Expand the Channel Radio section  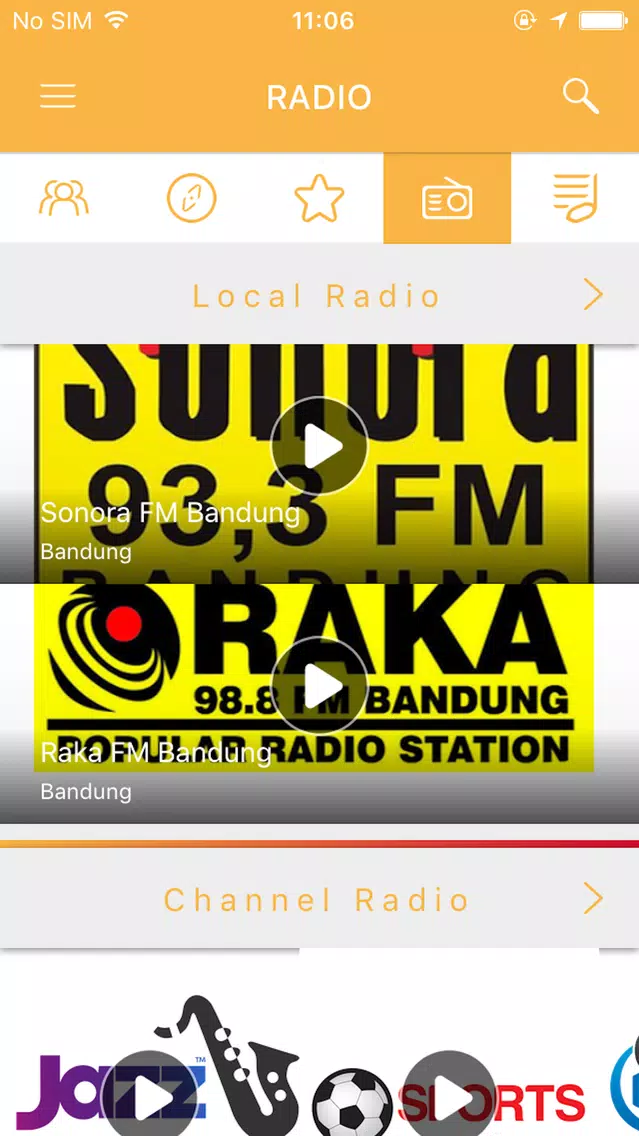pyautogui.click(x=593, y=899)
